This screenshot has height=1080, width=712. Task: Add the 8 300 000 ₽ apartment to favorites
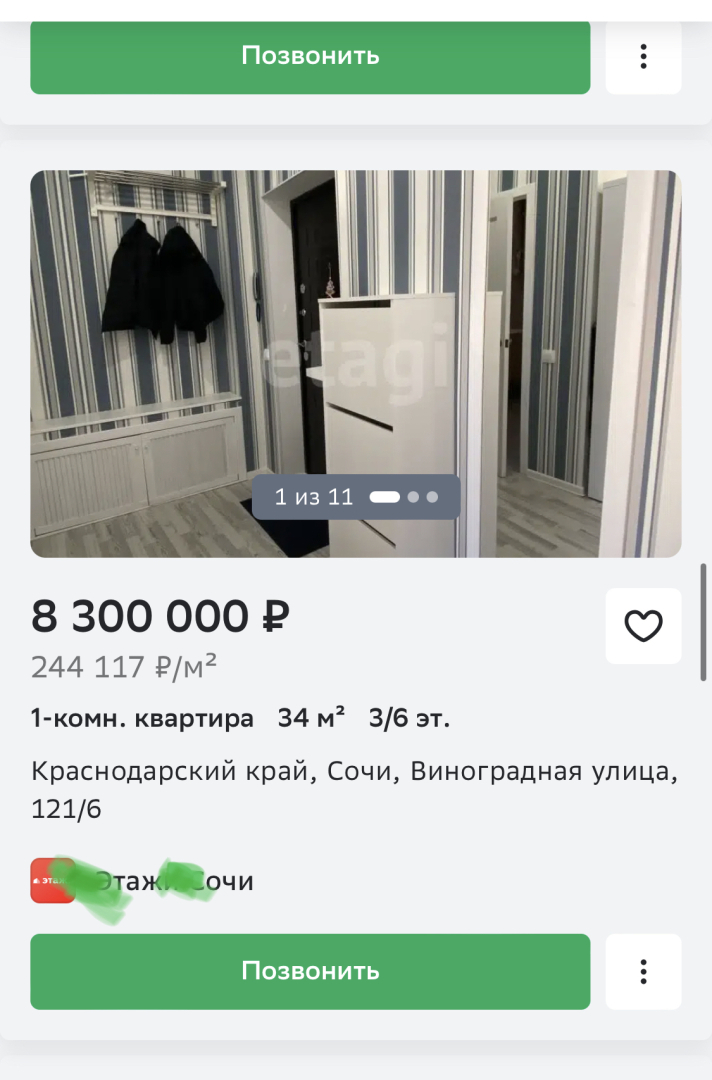click(643, 626)
